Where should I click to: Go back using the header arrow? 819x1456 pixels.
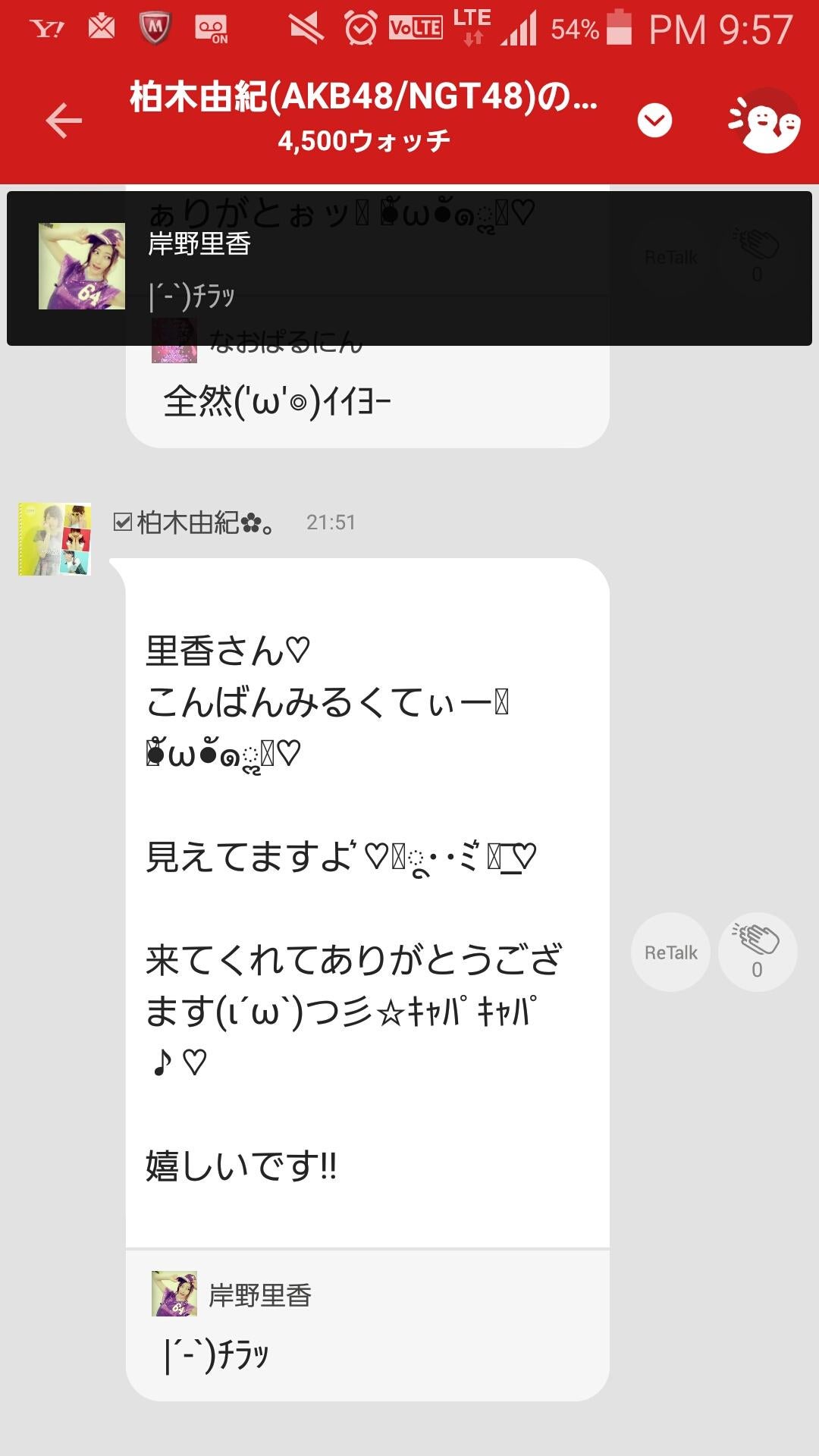pyautogui.click(x=64, y=121)
